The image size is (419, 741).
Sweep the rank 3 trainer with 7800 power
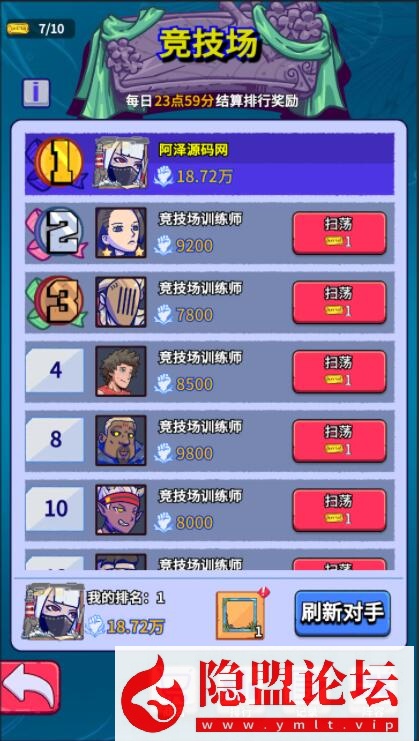pos(339,302)
